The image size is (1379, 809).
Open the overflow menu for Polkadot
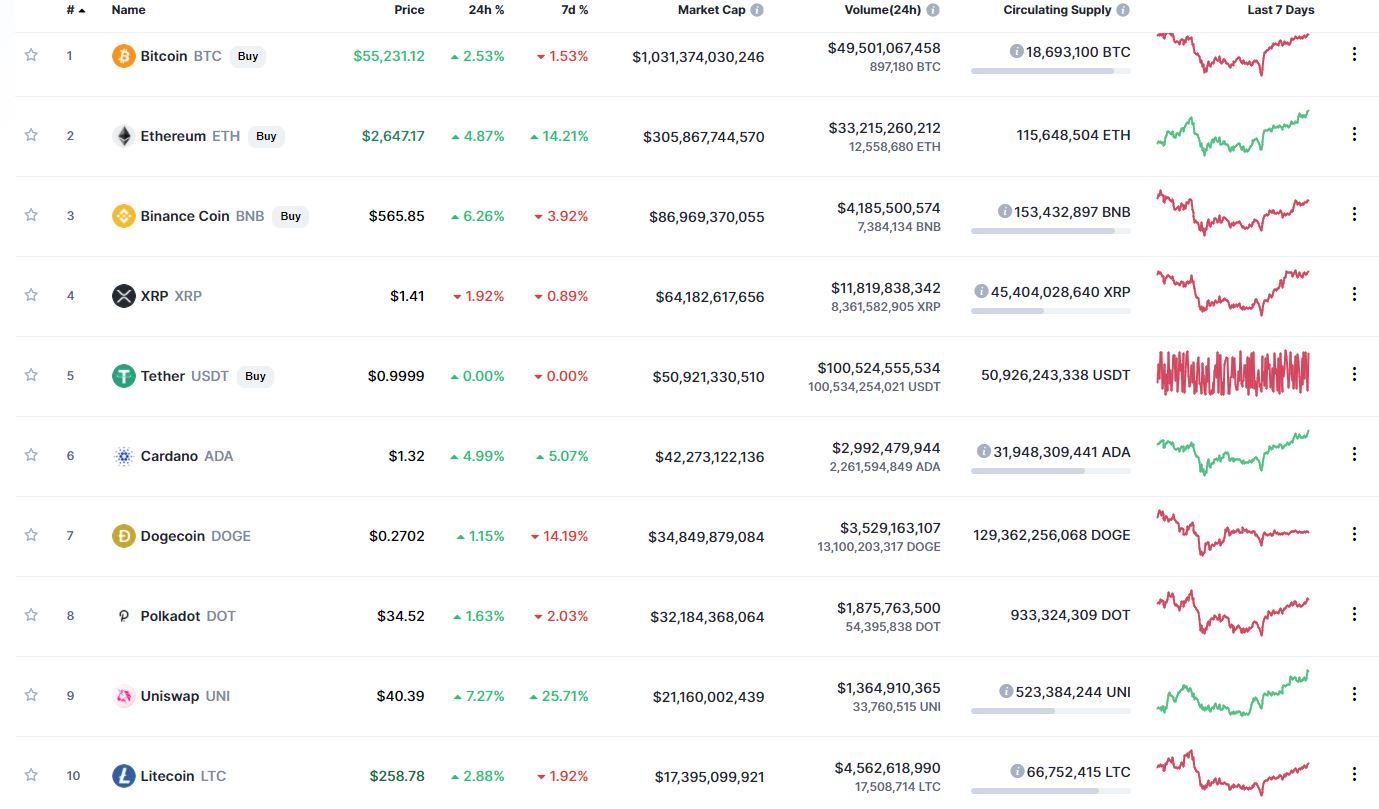click(1354, 614)
